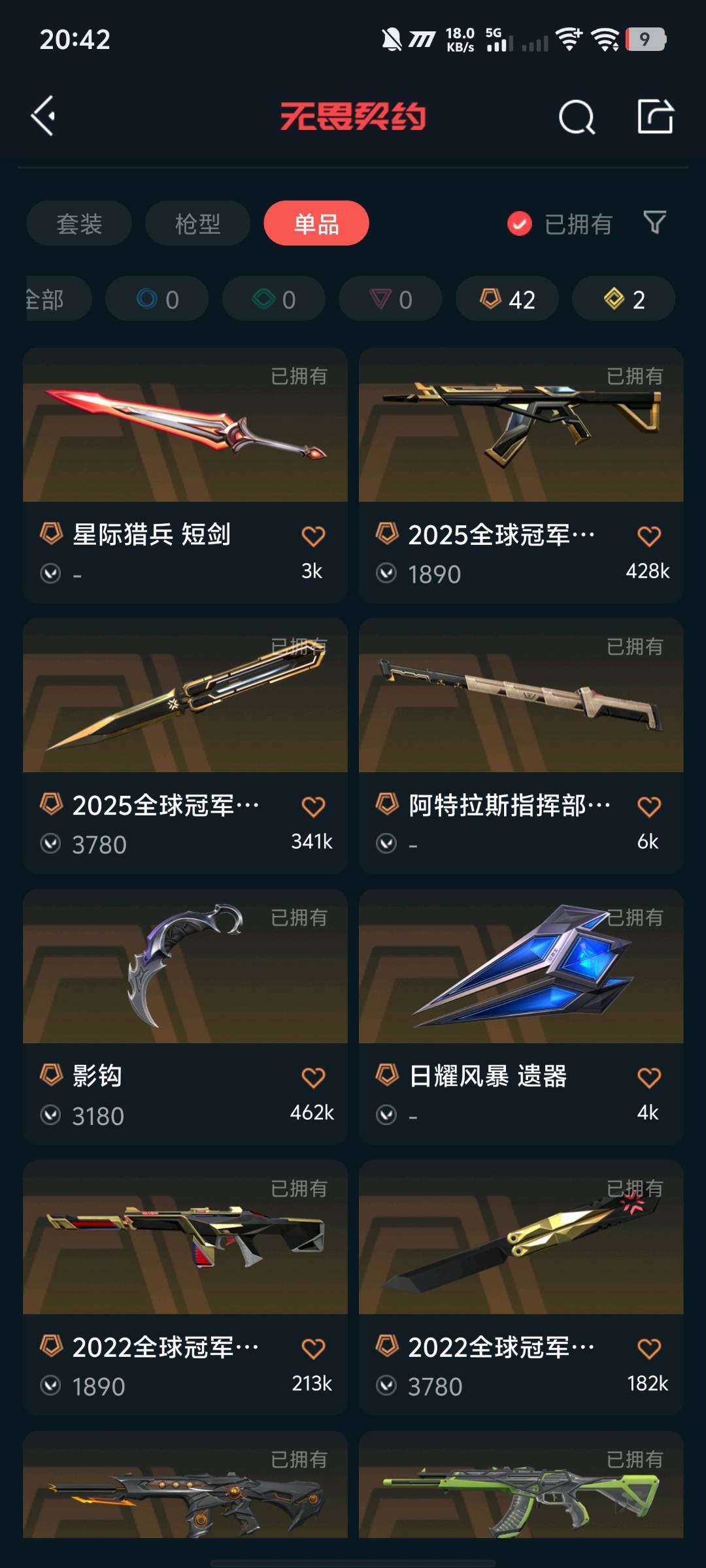Viewport: 706px width, 1568px height.
Task: Tap the heart on 日耀风暴 遗器
Action: [x=649, y=1077]
